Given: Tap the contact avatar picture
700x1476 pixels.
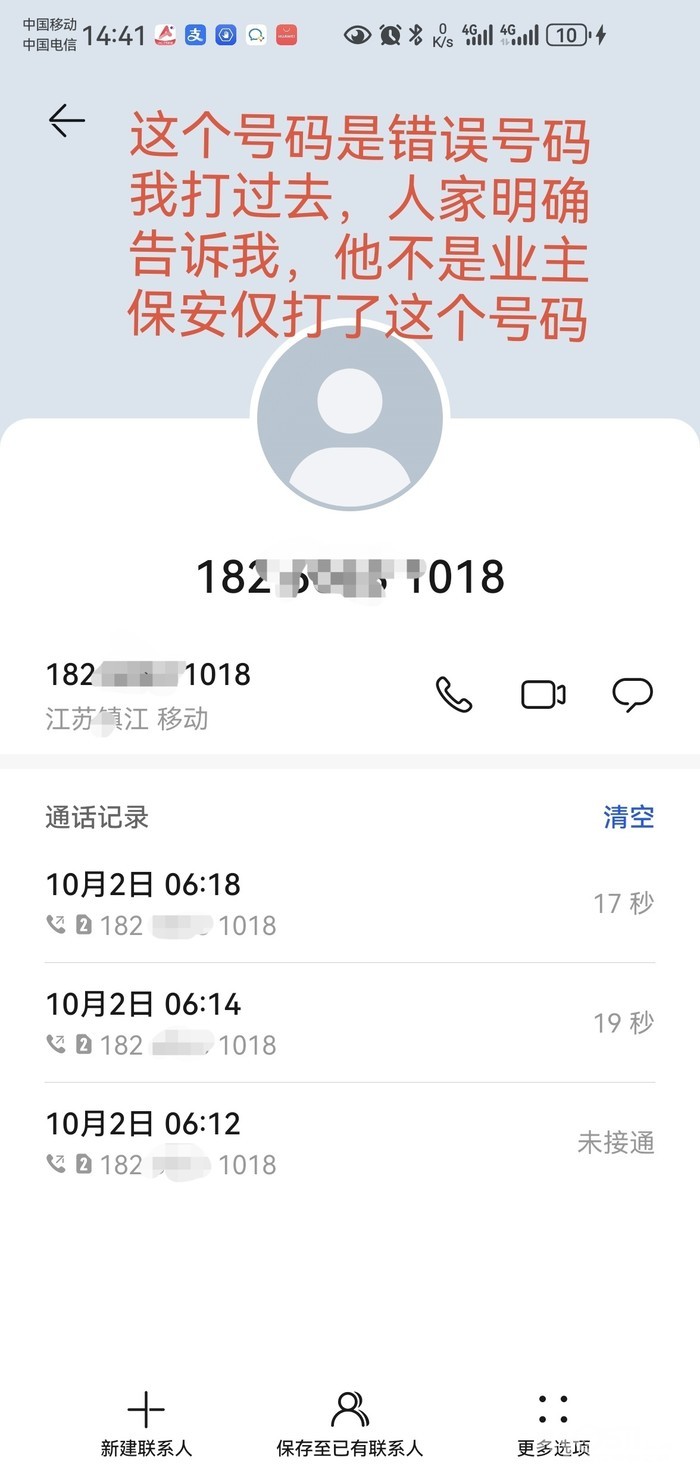Looking at the screenshot, I should point(350,418).
